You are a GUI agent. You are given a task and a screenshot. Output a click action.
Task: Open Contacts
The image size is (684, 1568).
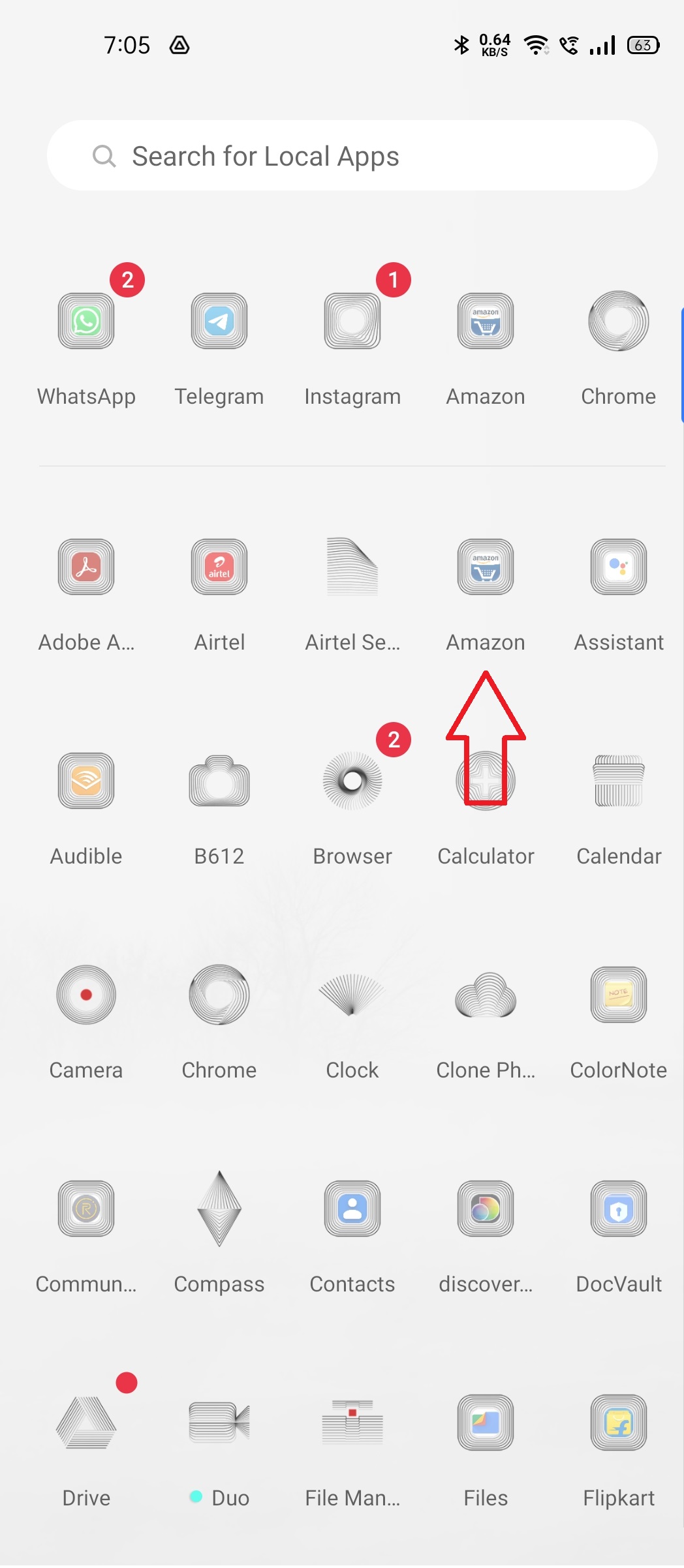pos(352,1209)
